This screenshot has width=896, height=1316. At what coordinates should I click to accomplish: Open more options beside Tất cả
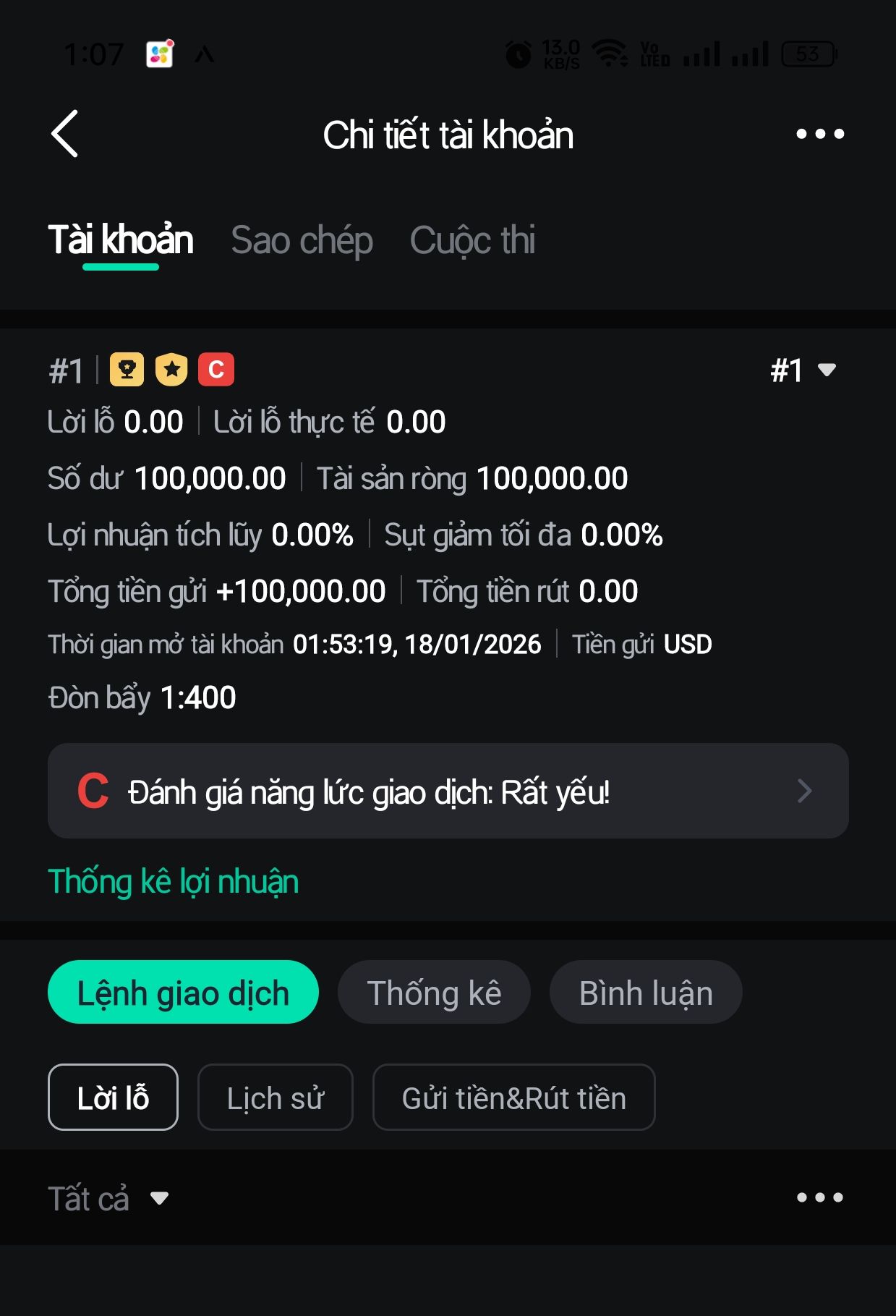pyautogui.click(x=819, y=1197)
